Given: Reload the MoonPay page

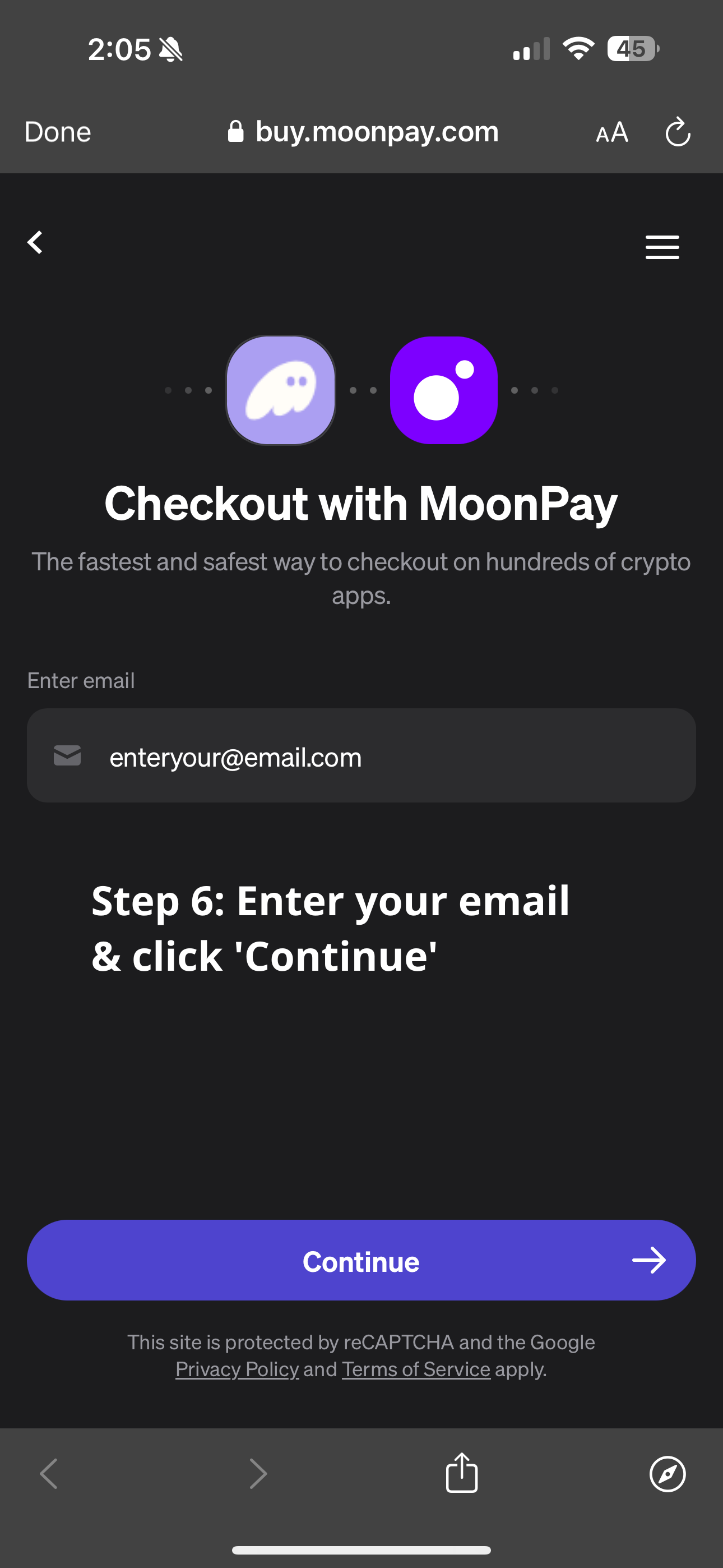Looking at the screenshot, I should 678,132.
